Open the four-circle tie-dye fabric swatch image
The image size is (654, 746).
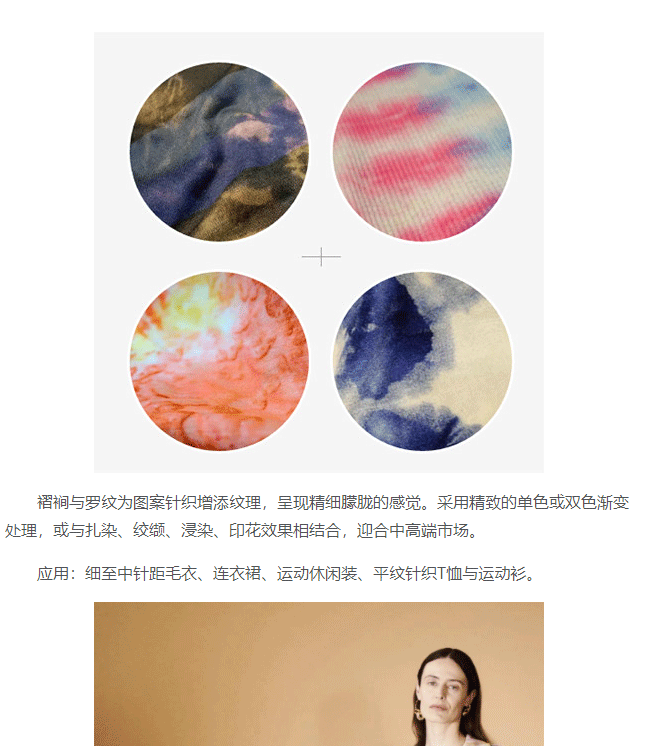(x=319, y=252)
